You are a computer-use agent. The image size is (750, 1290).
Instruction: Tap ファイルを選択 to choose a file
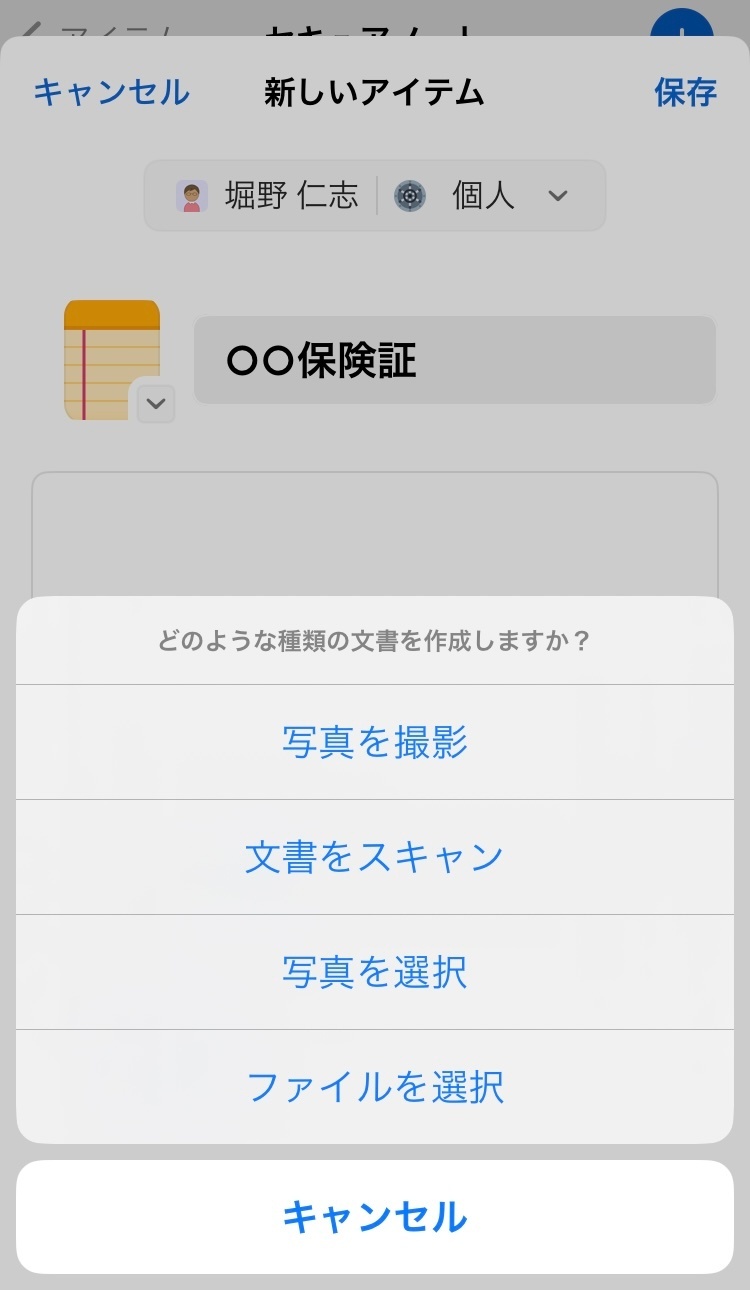tap(375, 1086)
